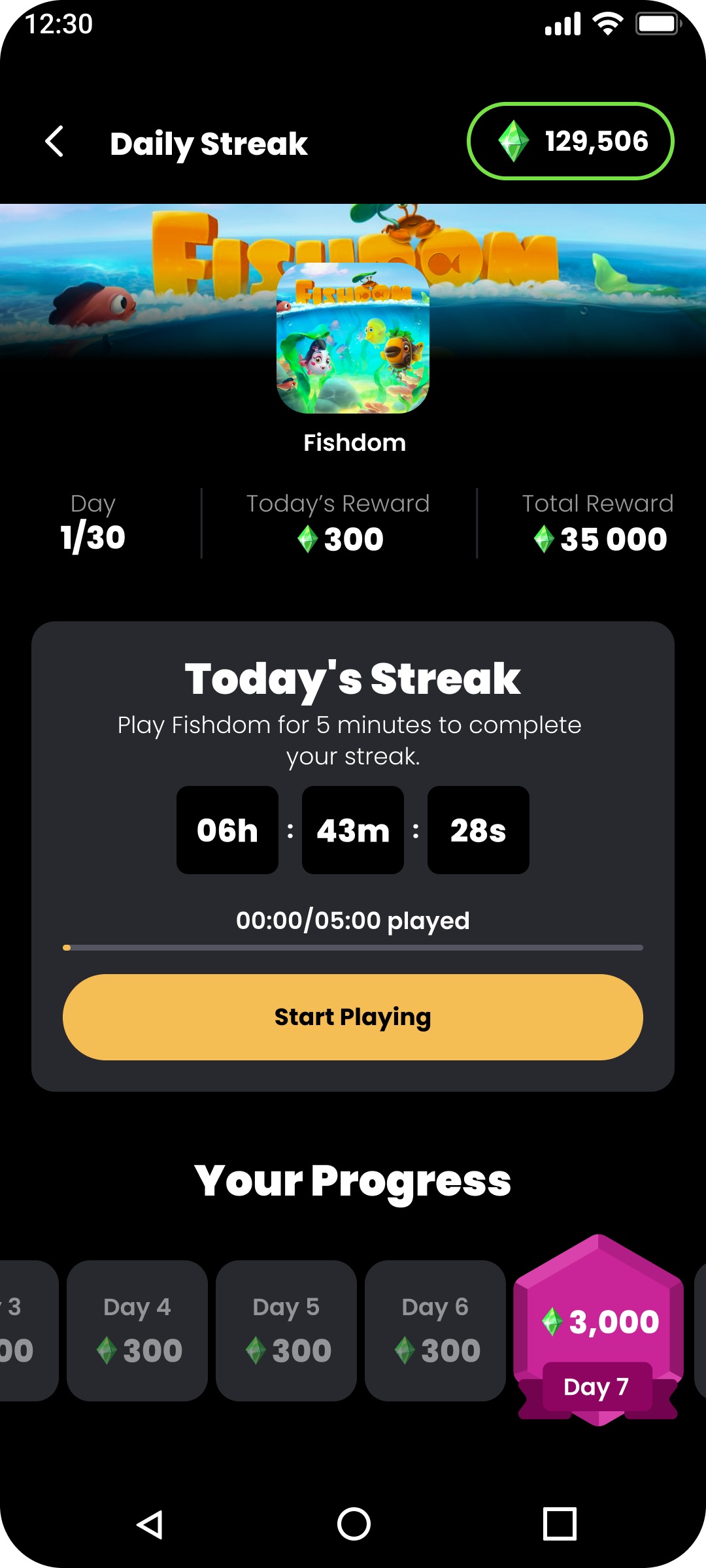The image size is (706, 1568).
Task: Tap the Start Playing button
Action: [x=353, y=1017]
